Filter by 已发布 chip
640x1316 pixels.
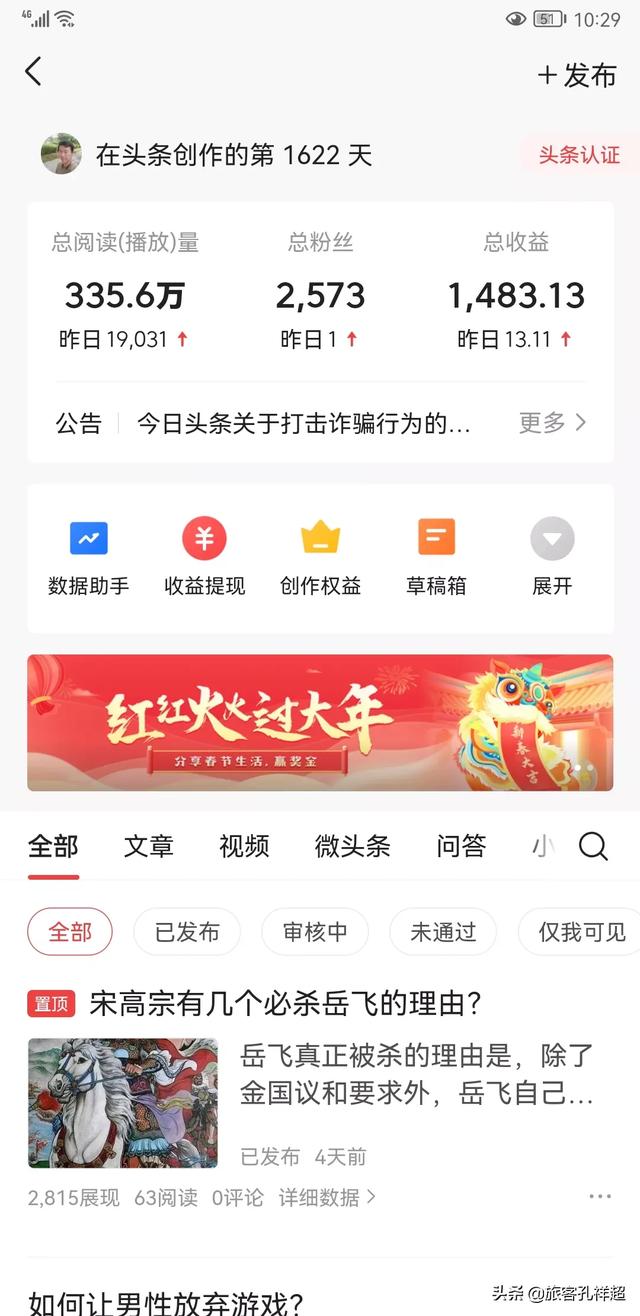coord(187,932)
